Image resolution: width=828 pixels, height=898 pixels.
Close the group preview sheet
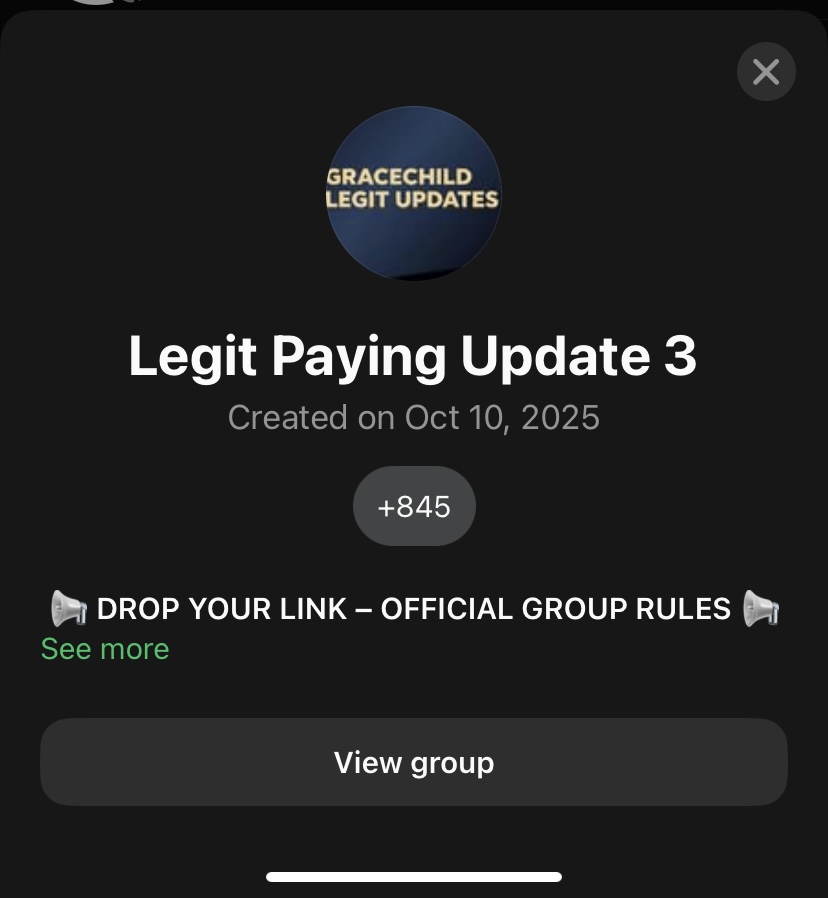pos(766,72)
